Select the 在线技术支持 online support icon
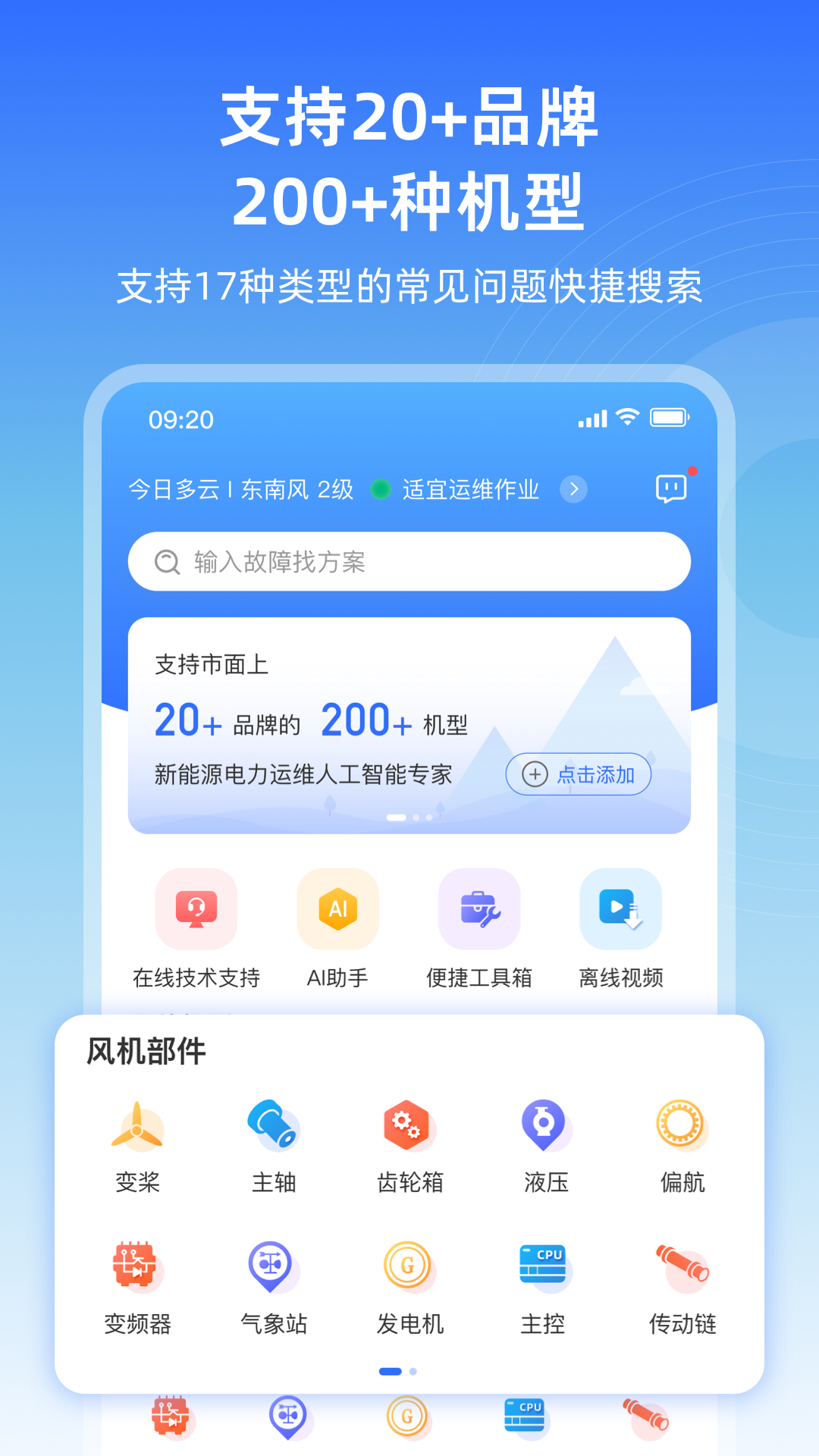The width and height of the screenshot is (819, 1456). coord(196,909)
